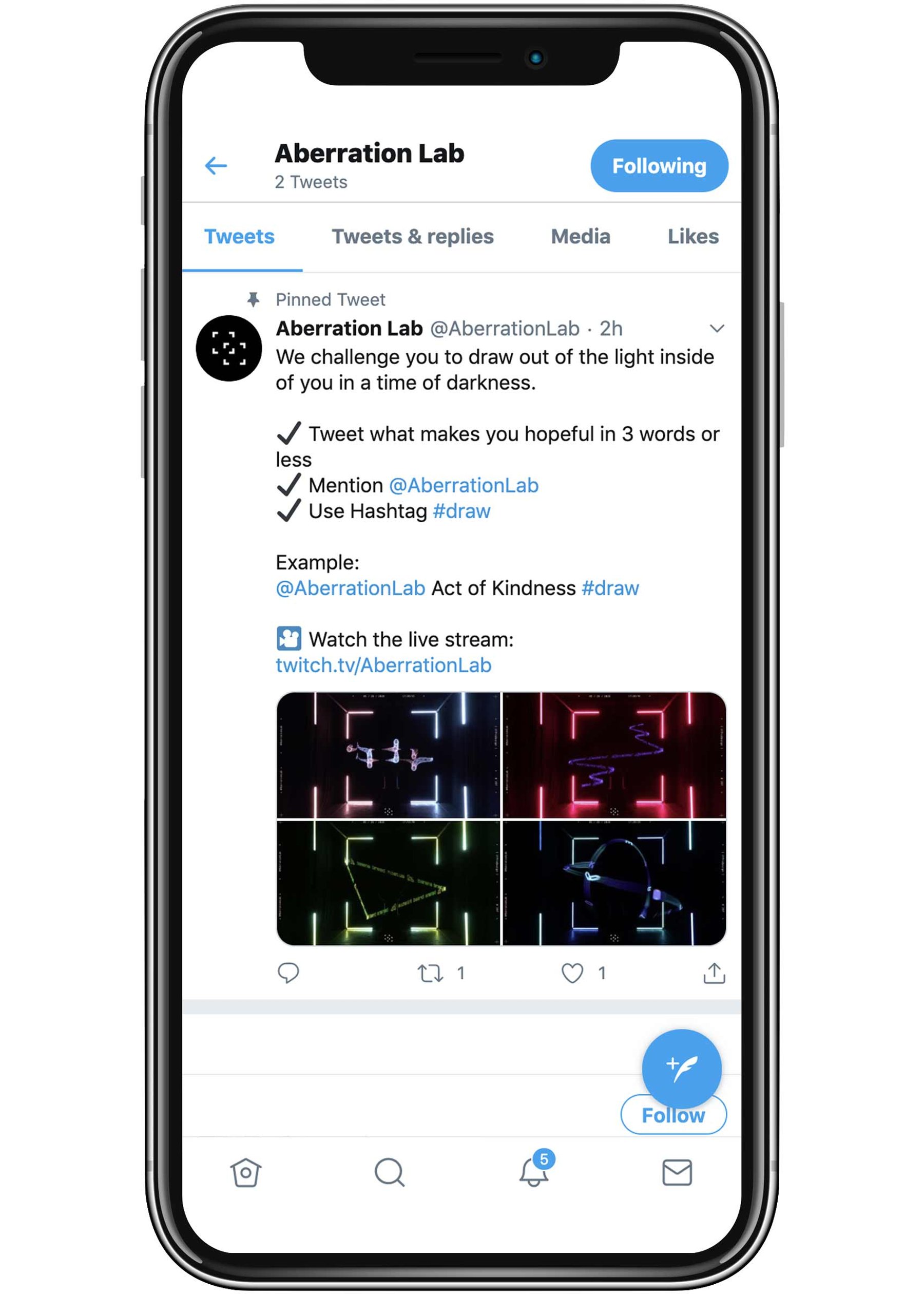Open the @AberrationLab mention after Mention
This screenshot has height=1294, width=924.
pos(463,485)
